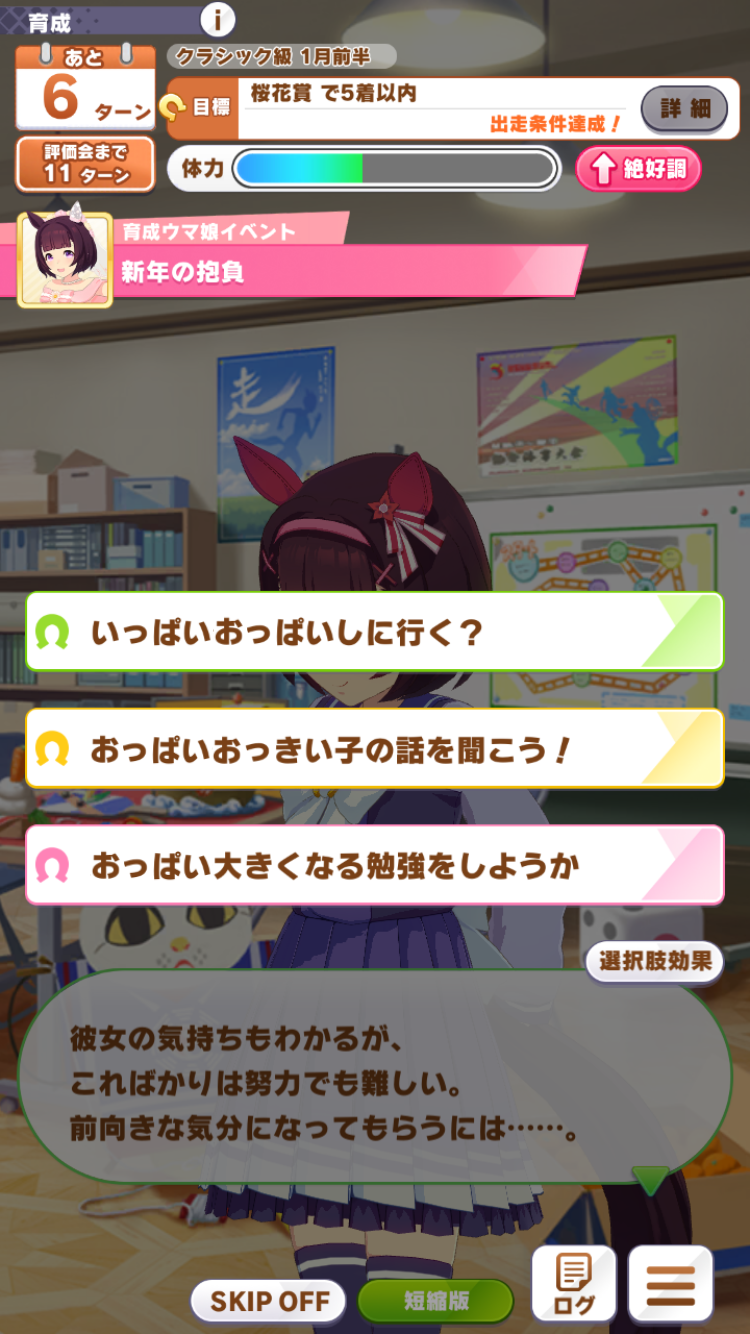
Task: Open the hamburger menu
Action: [x=670, y=1286]
